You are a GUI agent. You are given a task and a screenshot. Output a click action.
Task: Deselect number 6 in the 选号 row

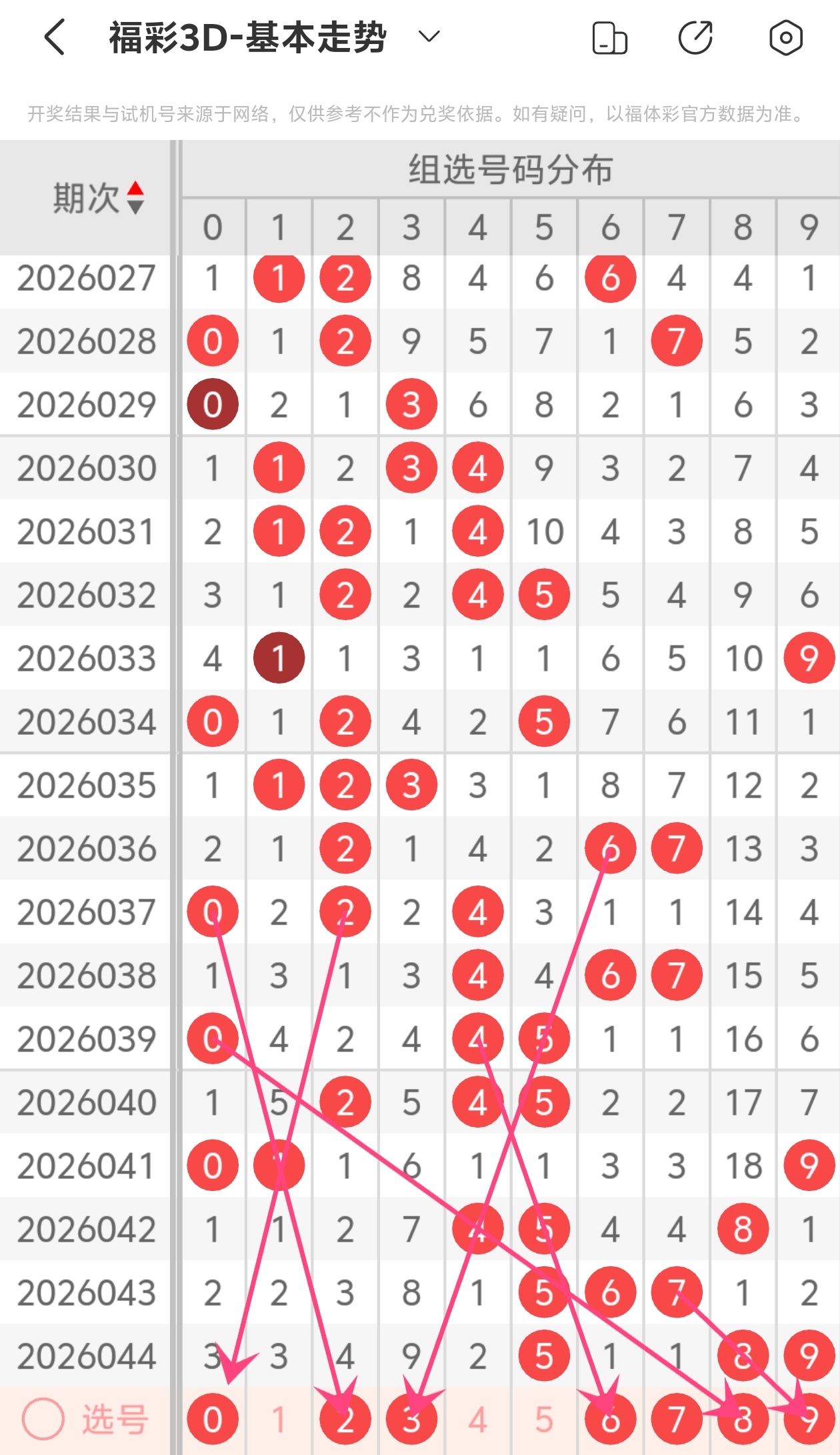tap(610, 1420)
